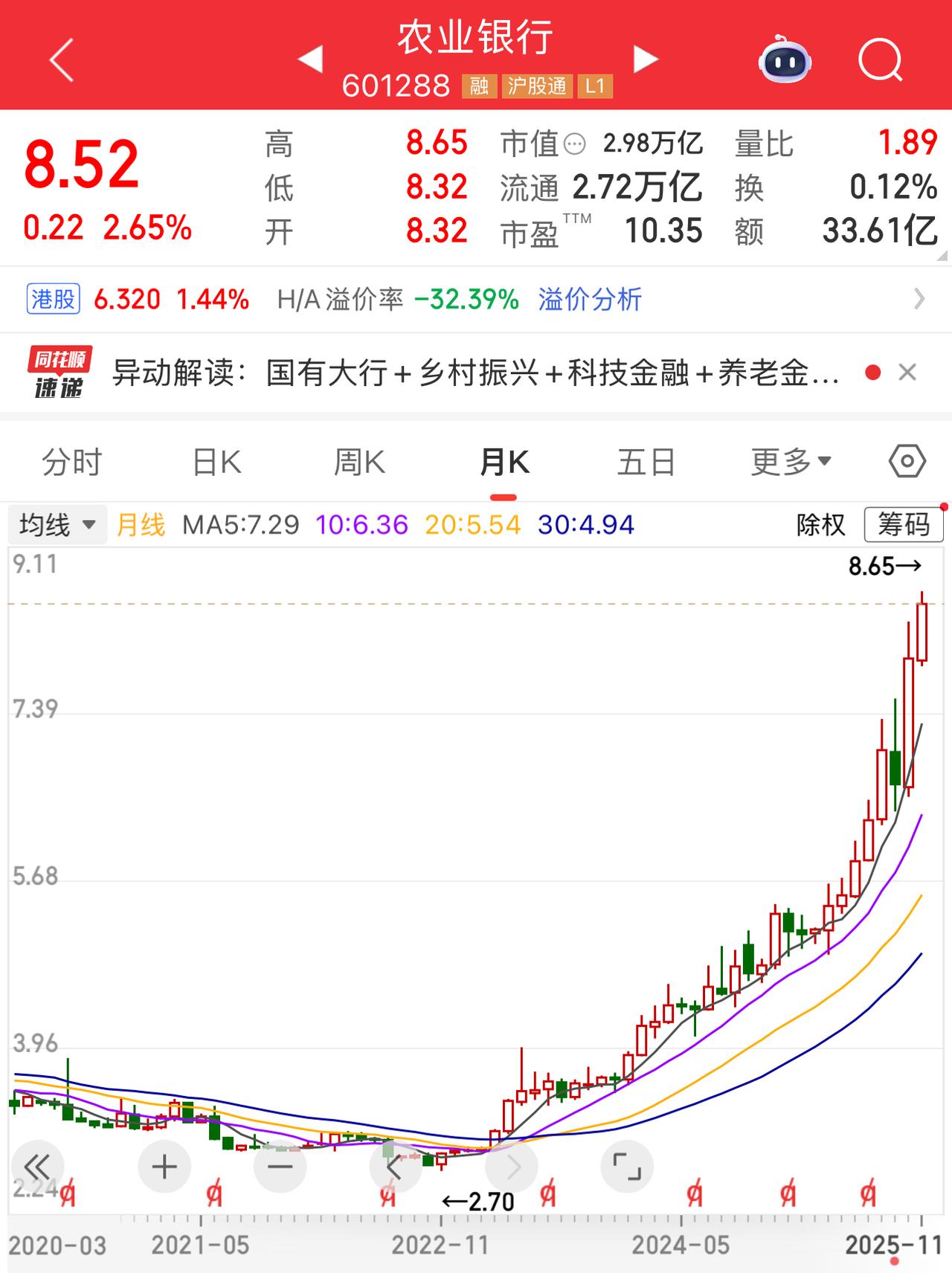The width and height of the screenshot is (952, 1273).
Task: Zoom out the chart with minus icon
Action: tap(280, 1166)
